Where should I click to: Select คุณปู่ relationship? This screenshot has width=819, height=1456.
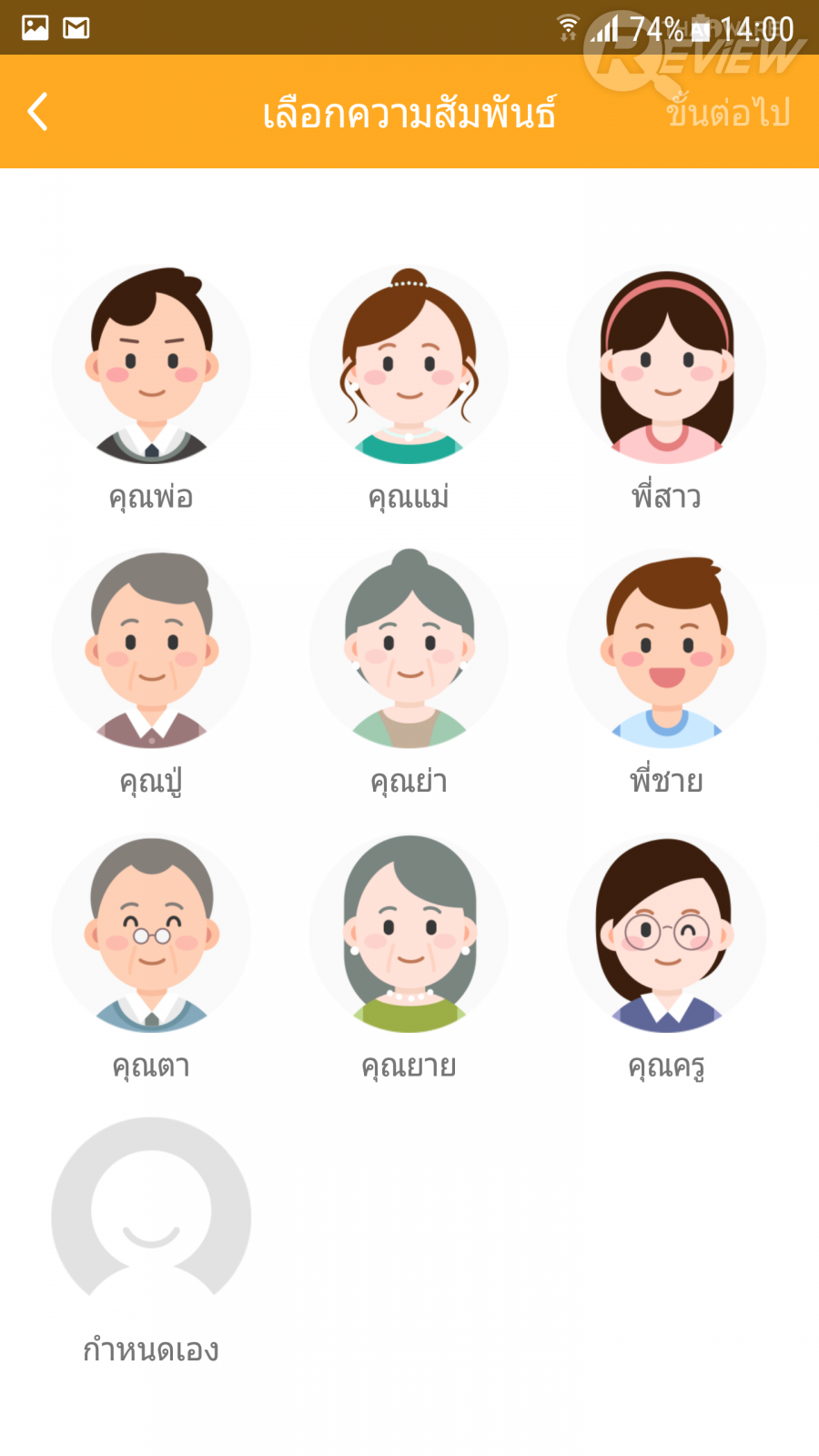click(151, 649)
